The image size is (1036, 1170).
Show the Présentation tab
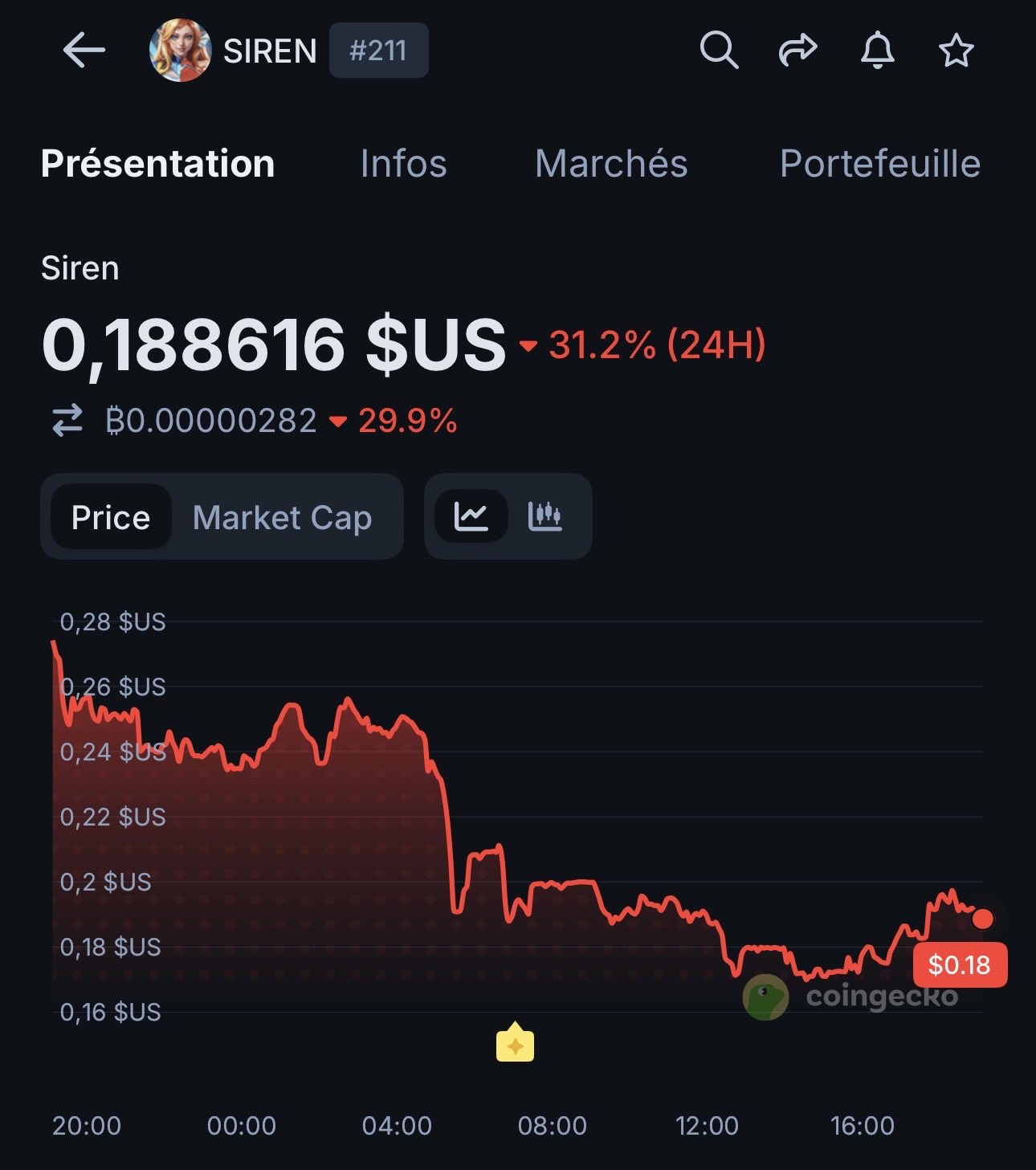click(x=158, y=164)
